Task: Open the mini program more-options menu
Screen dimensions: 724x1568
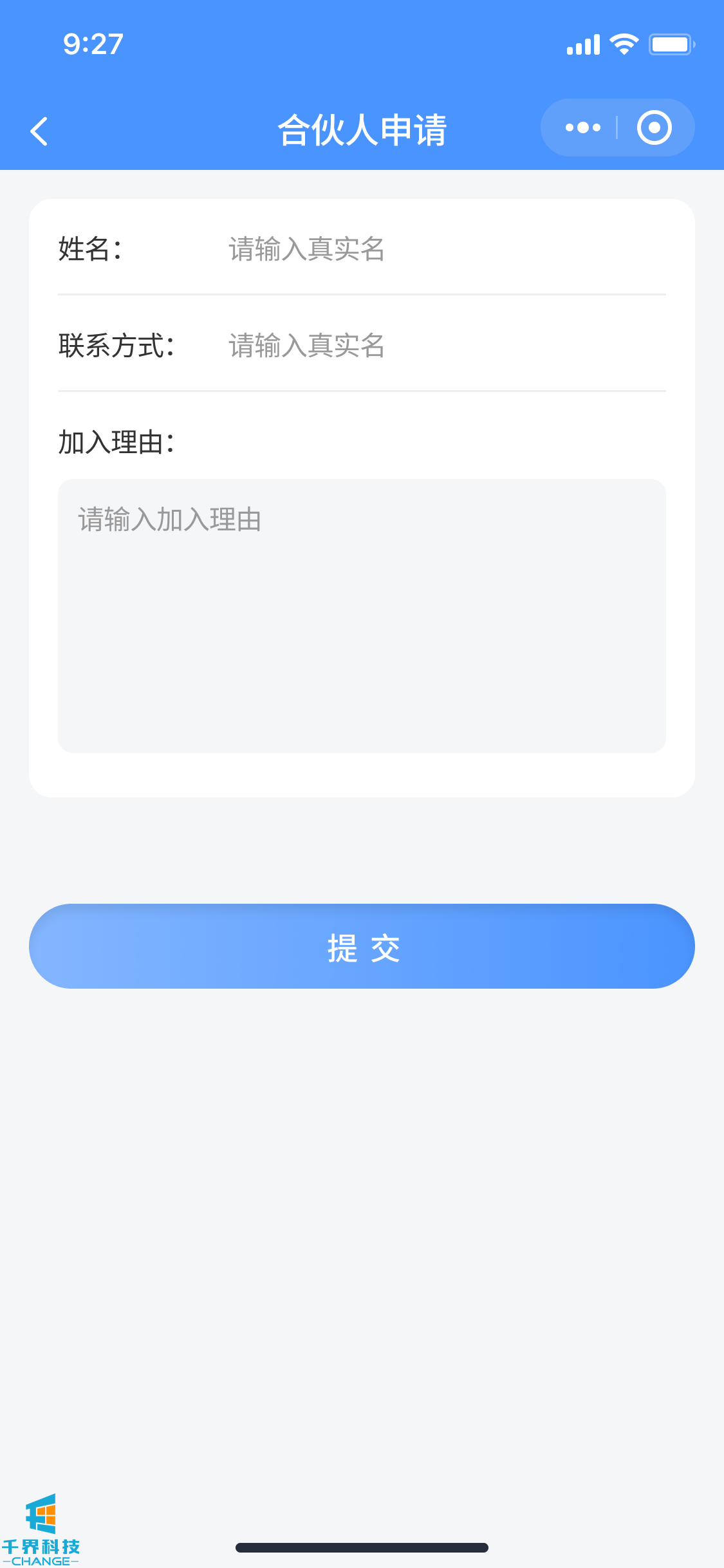Action: 582,127
